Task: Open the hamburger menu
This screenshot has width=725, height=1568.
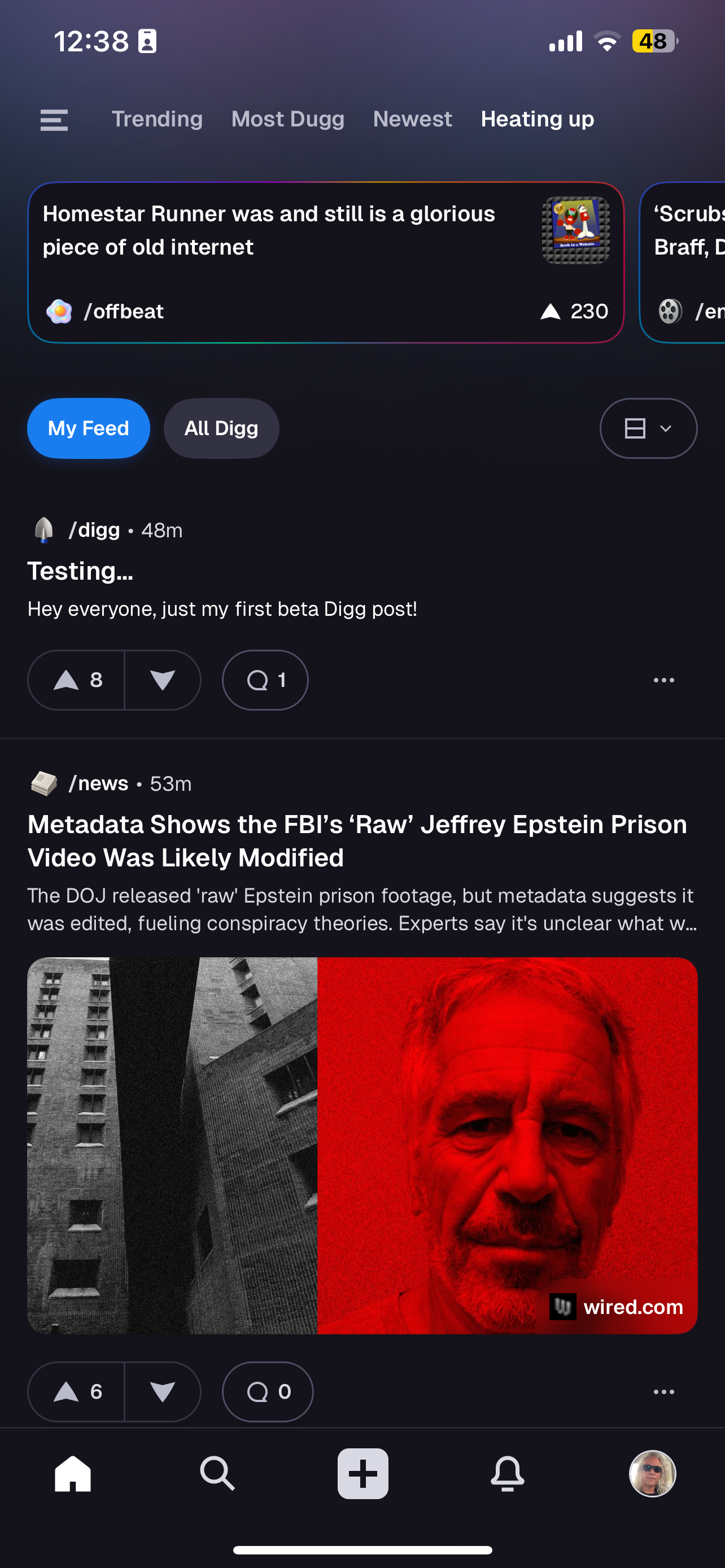Action: pos(54,120)
